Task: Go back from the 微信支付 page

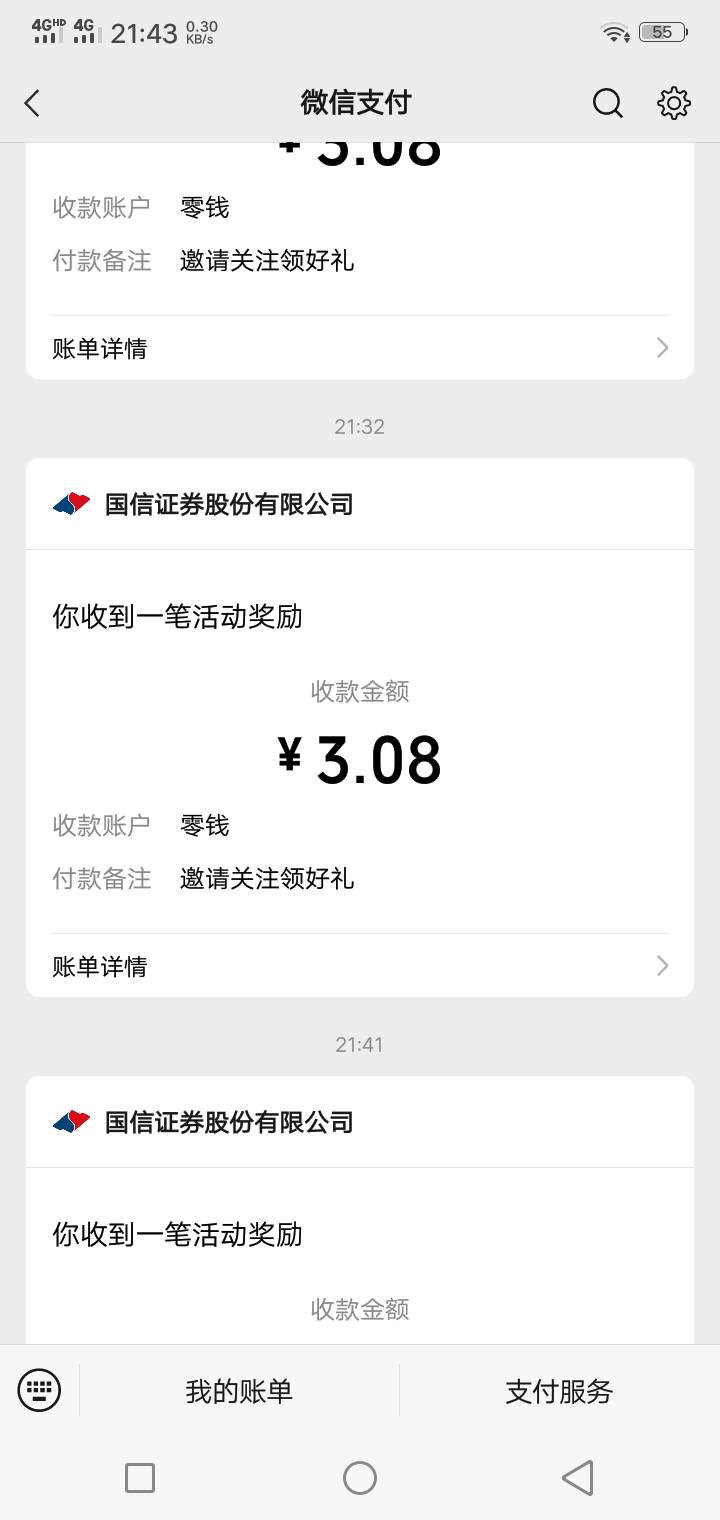Action: 33,103
